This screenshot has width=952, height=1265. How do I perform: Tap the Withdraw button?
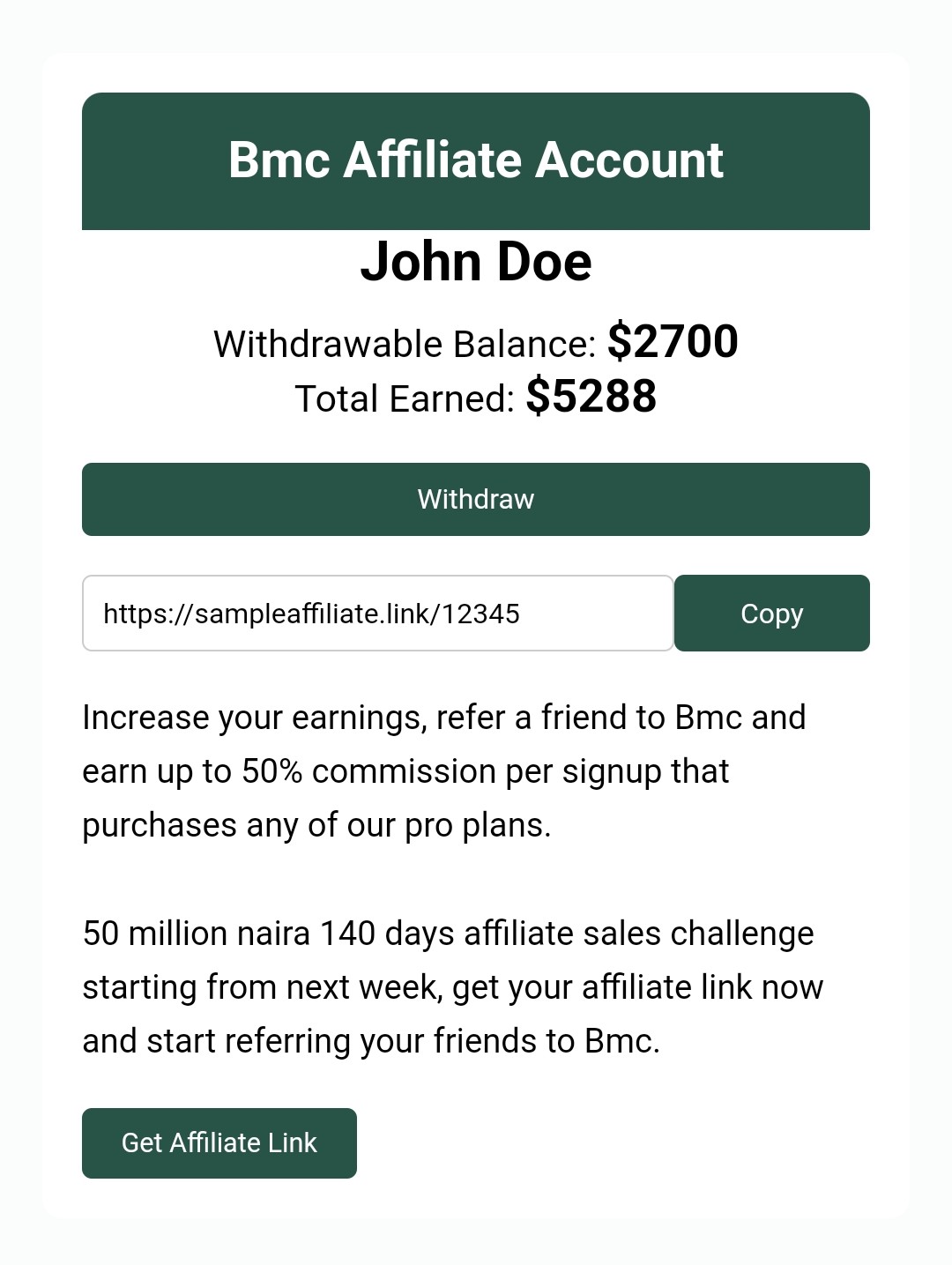(x=475, y=499)
